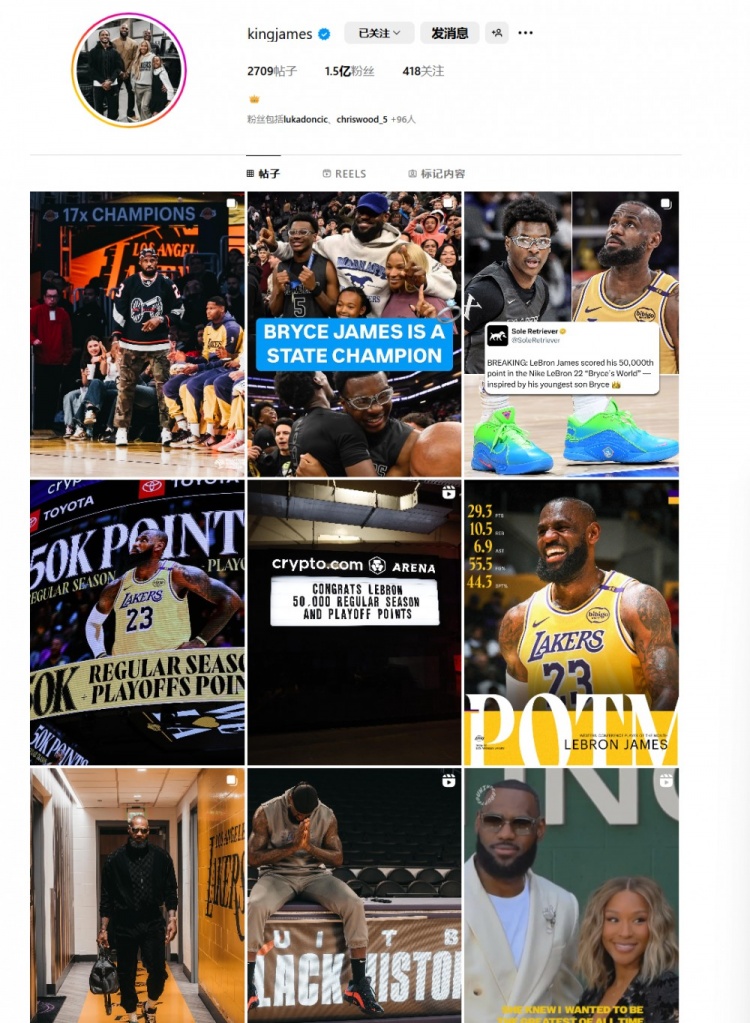Viewport: 750px width, 1023px height.
Task: Switch to the 帖子 posts tab
Action: [263, 173]
